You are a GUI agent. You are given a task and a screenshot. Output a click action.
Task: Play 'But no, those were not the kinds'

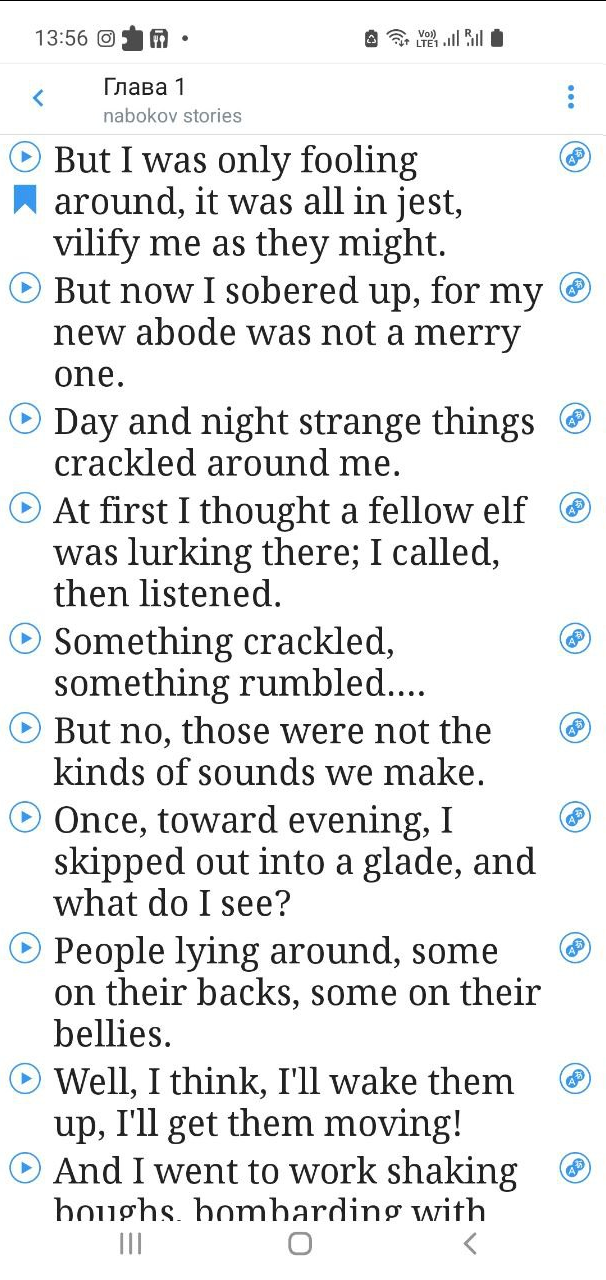coord(24,728)
